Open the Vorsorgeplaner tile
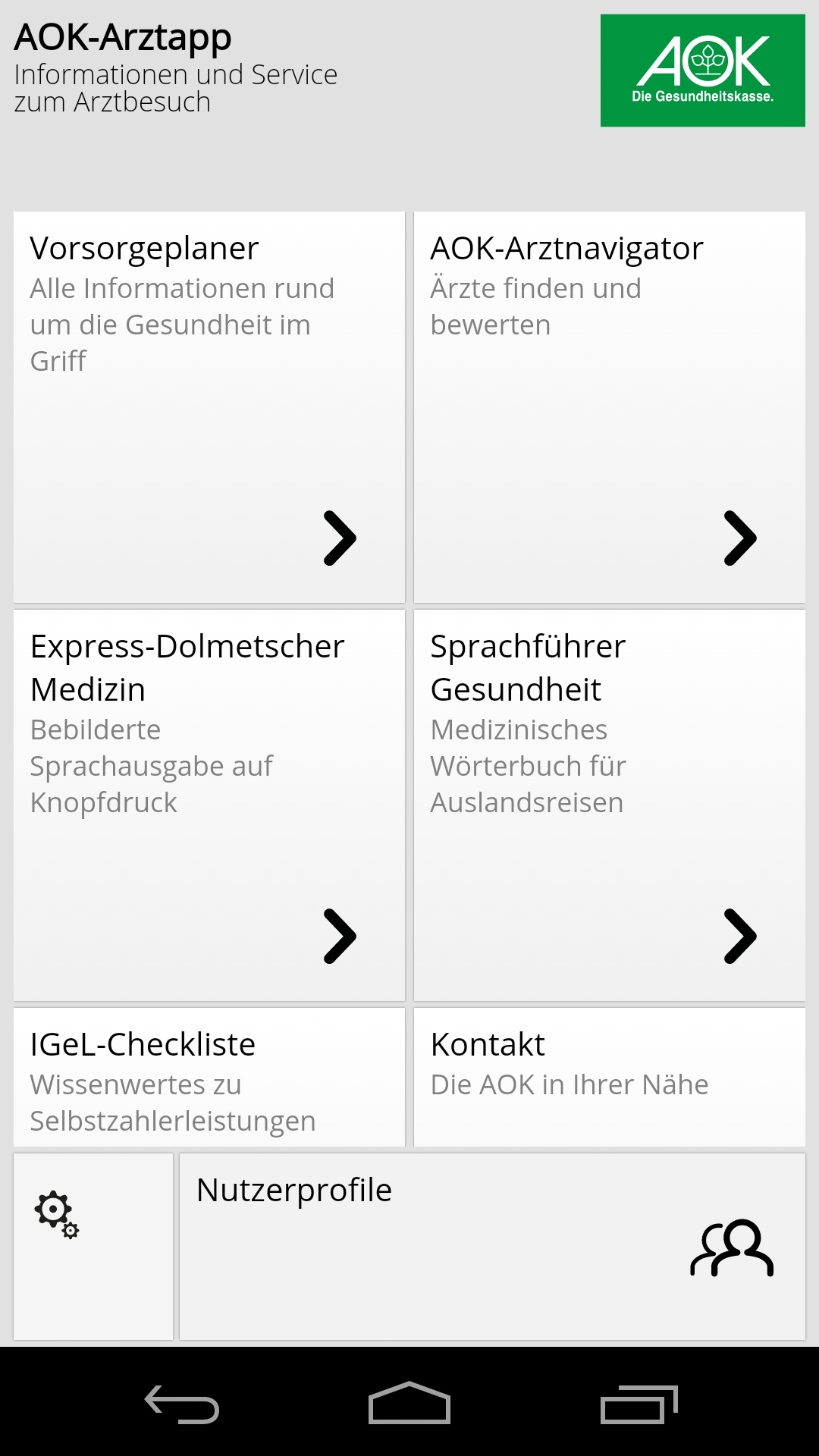819x1456 pixels. click(209, 407)
